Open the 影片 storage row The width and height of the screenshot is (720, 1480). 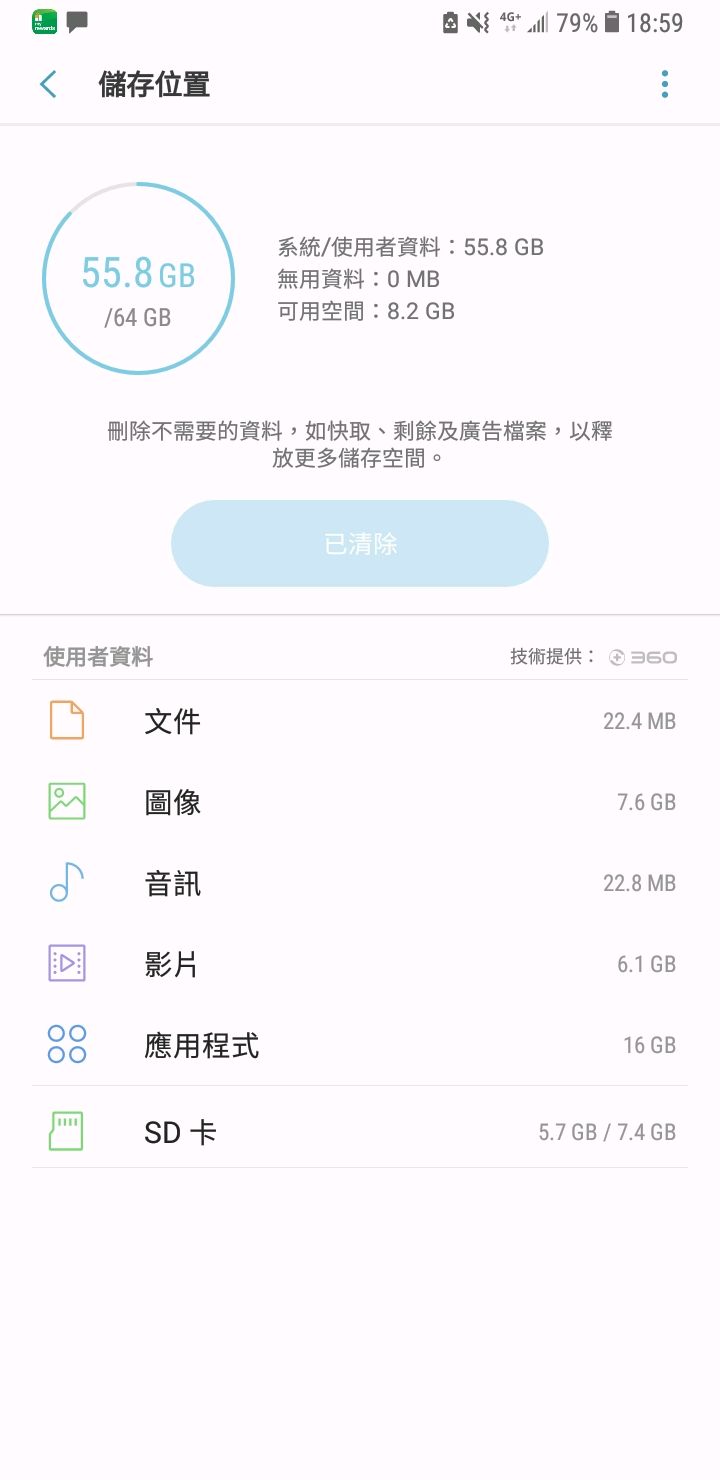(x=360, y=964)
